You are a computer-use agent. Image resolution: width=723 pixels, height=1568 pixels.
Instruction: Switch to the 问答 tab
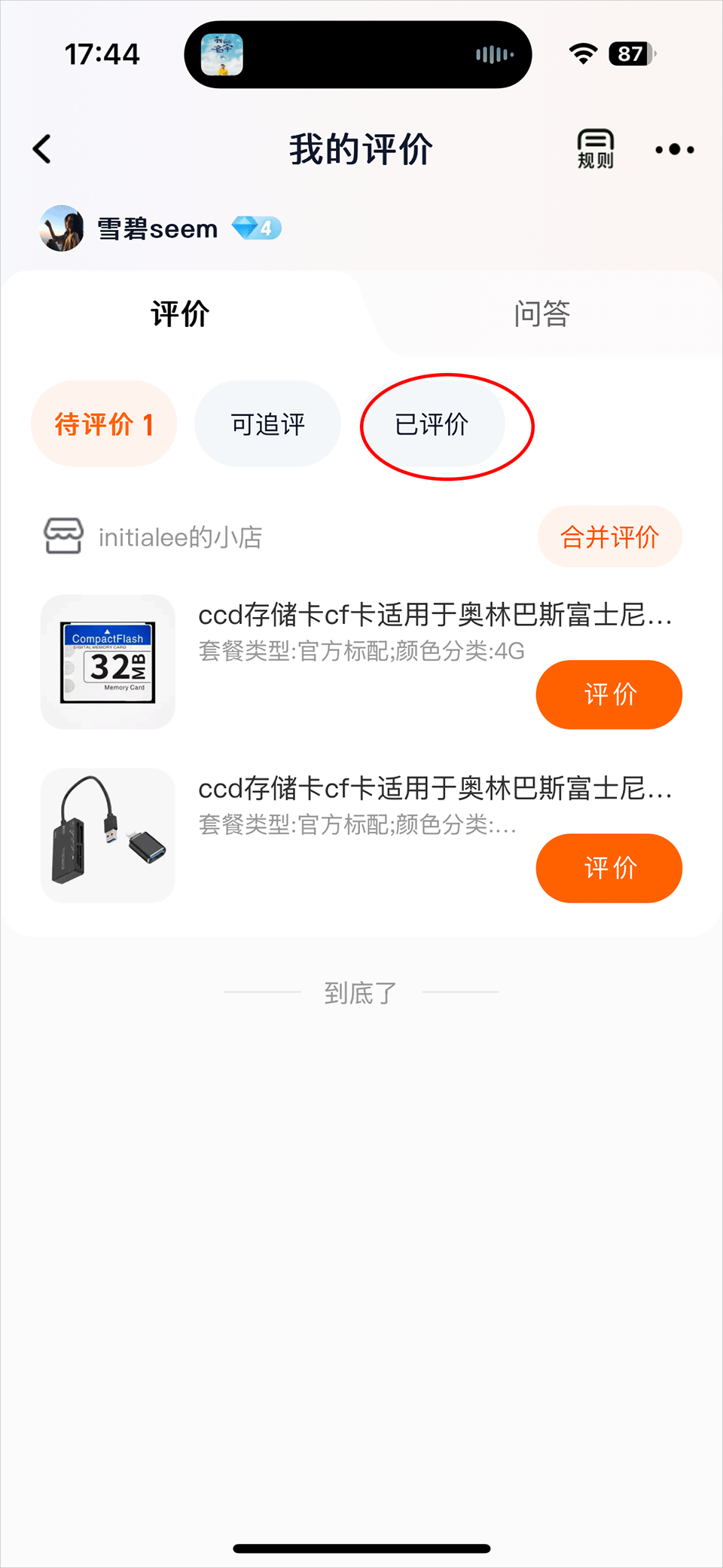541,313
